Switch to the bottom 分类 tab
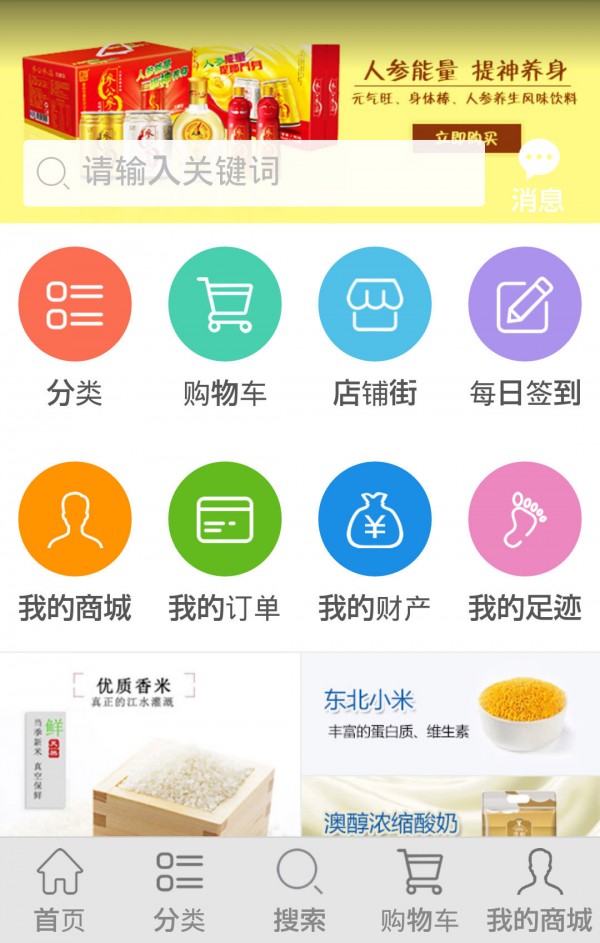 click(x=180, y=890)
